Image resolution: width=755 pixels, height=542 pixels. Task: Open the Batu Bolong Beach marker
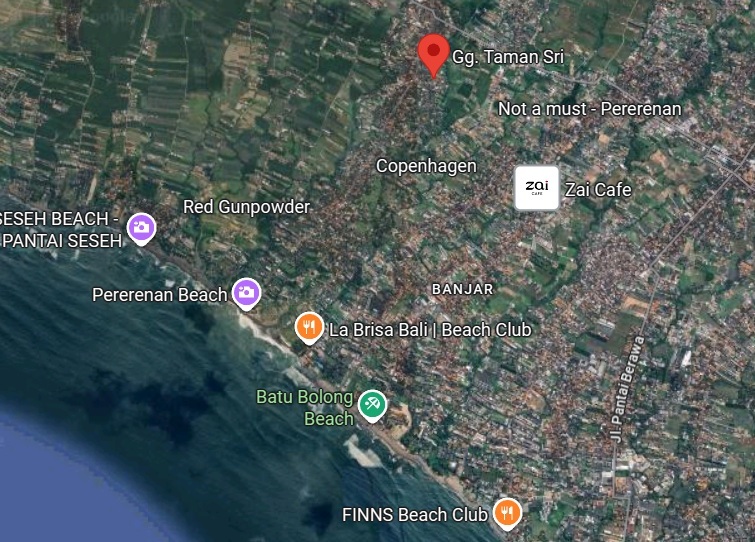(373, 404)
